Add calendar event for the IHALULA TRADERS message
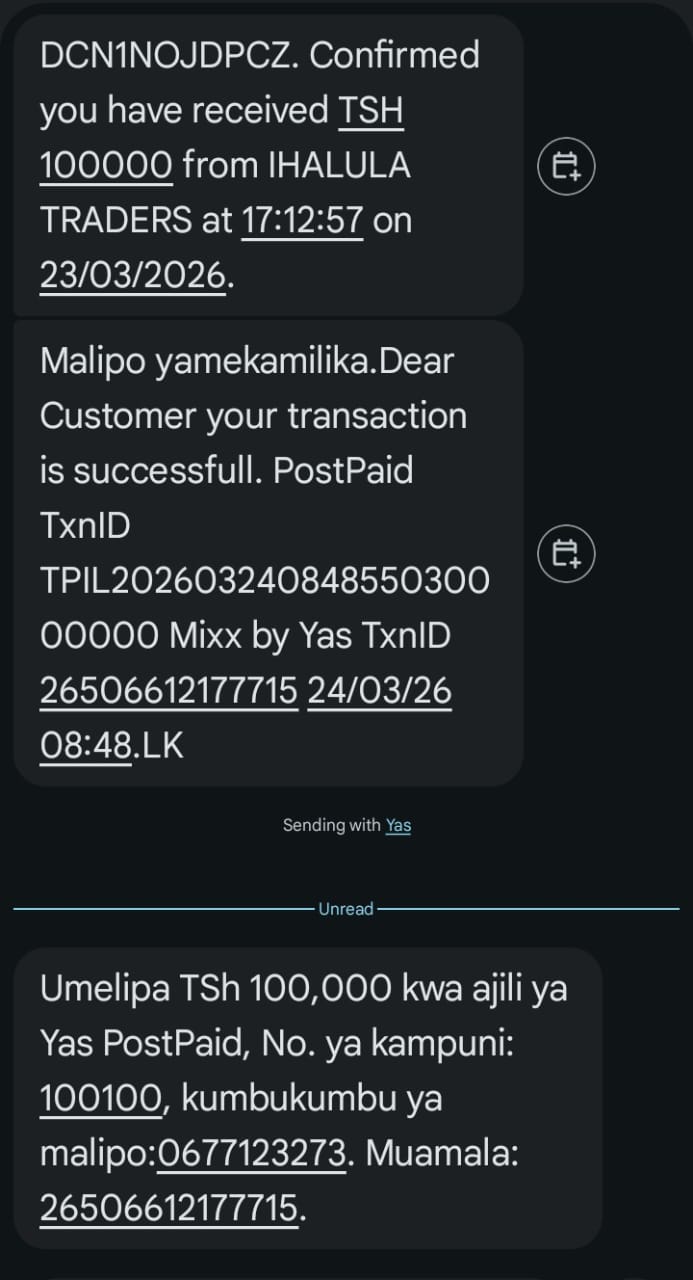The width and height of the screenshot is (693, 1280). click(566, 167)
